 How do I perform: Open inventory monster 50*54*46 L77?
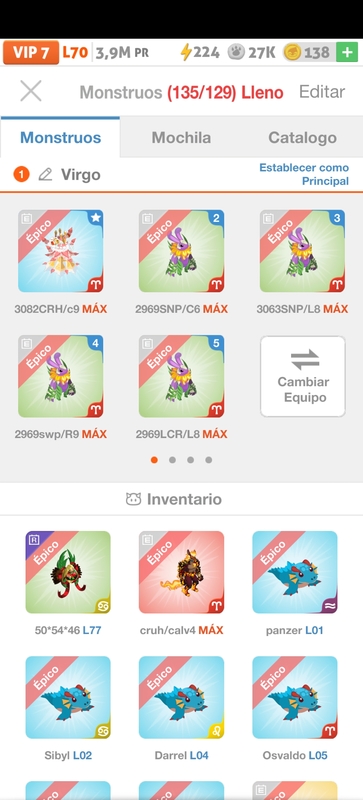coord(68,572)
